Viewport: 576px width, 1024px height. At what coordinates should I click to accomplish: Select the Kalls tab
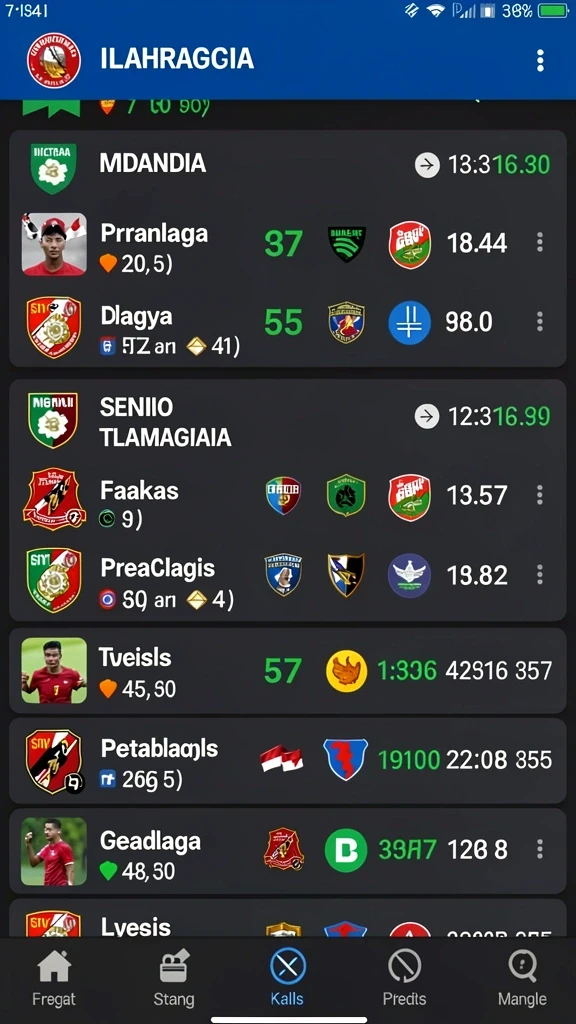[287, 976]
